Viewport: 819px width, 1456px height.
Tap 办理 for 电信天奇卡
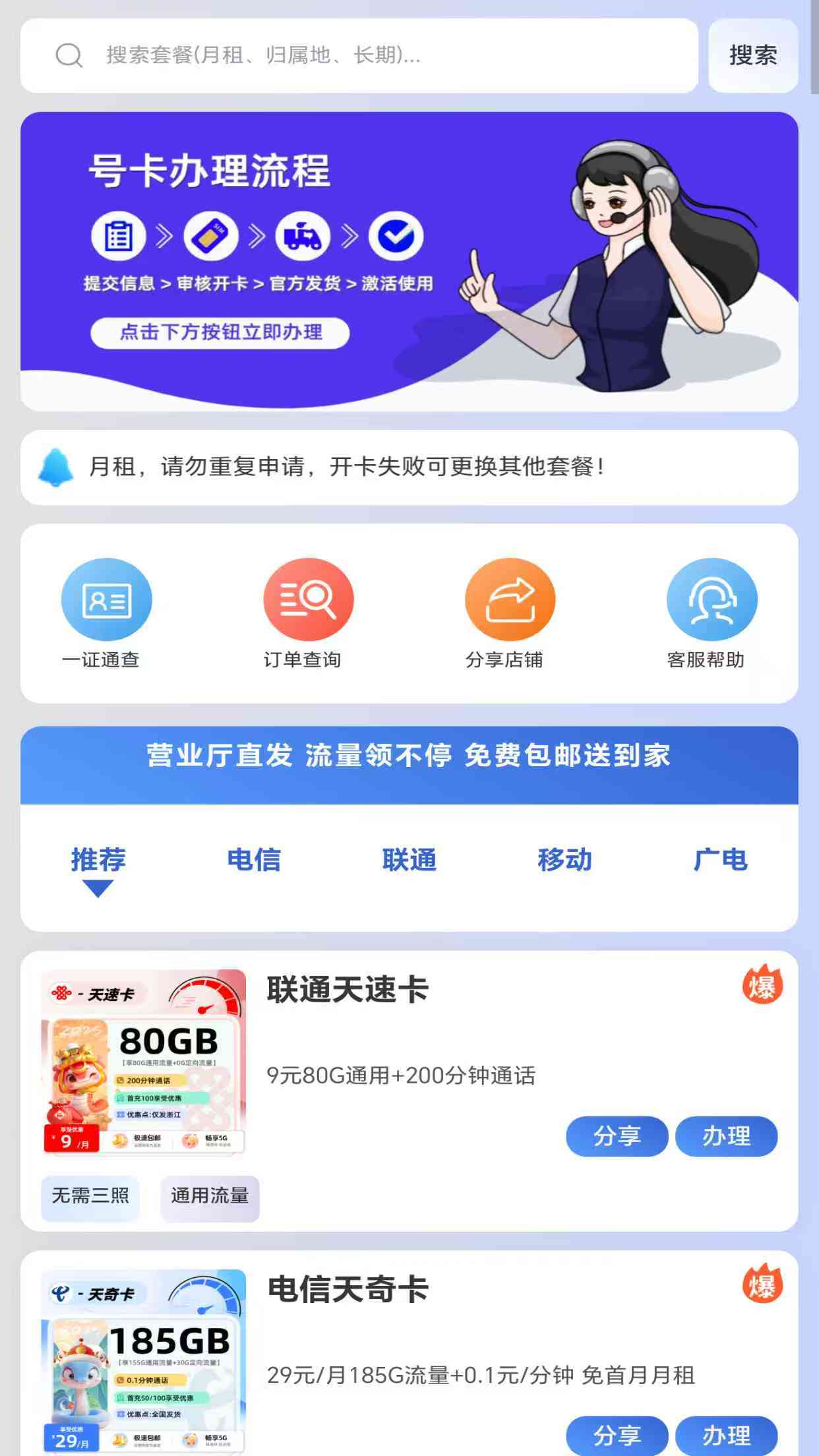tap(726, 1435)
